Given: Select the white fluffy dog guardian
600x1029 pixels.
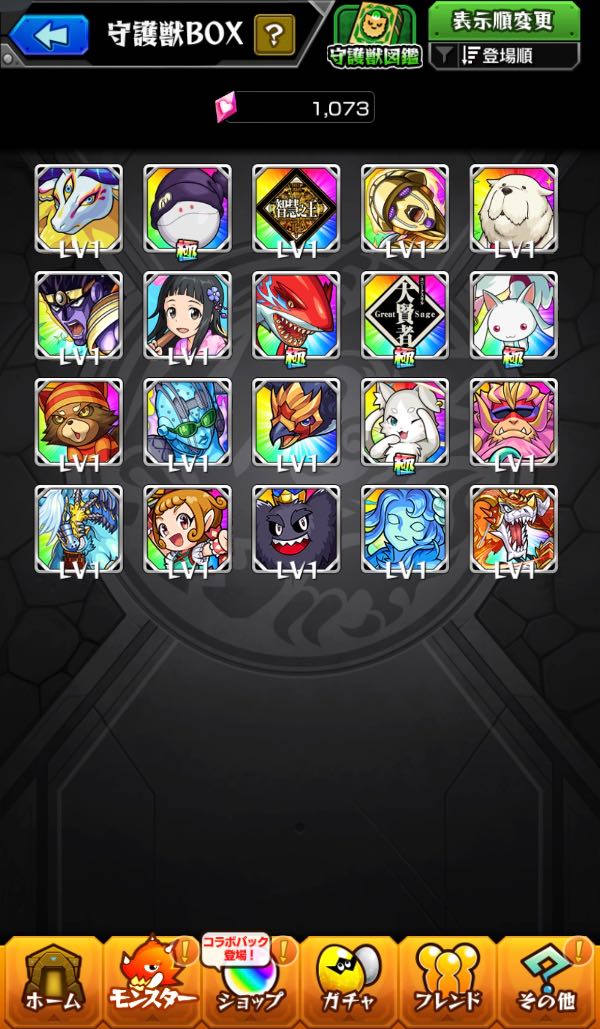Looking at the screenshot, I should tap(514, 208).
